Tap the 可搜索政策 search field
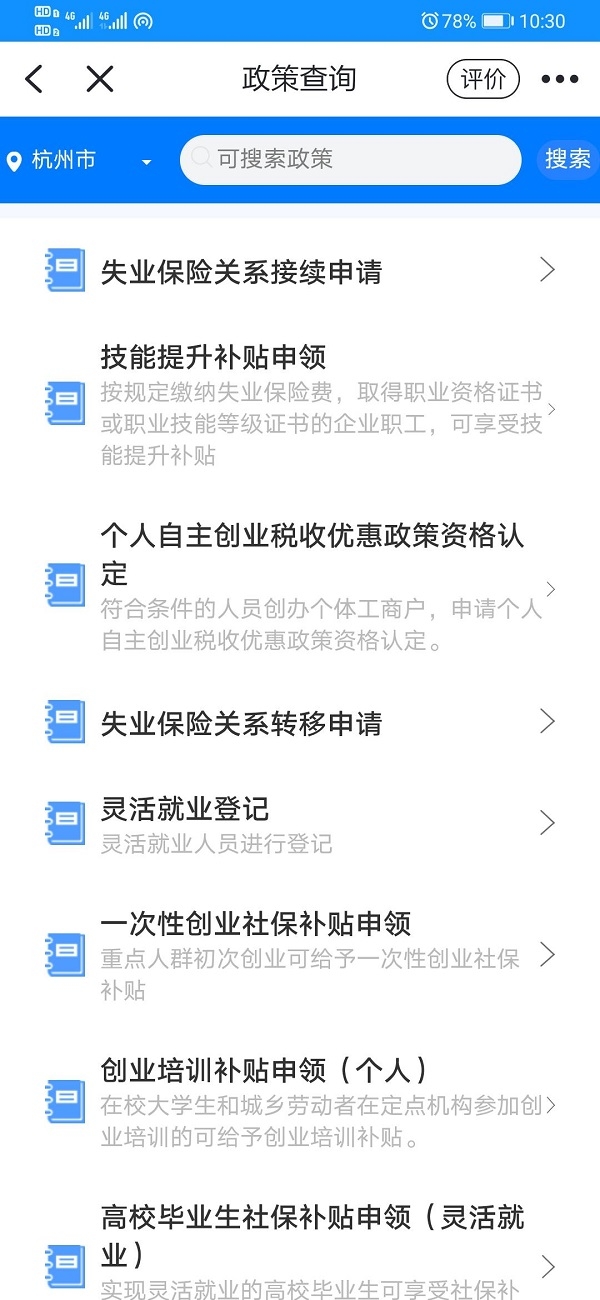Screen dimensions: 600x1300 (x=351, y=160)
